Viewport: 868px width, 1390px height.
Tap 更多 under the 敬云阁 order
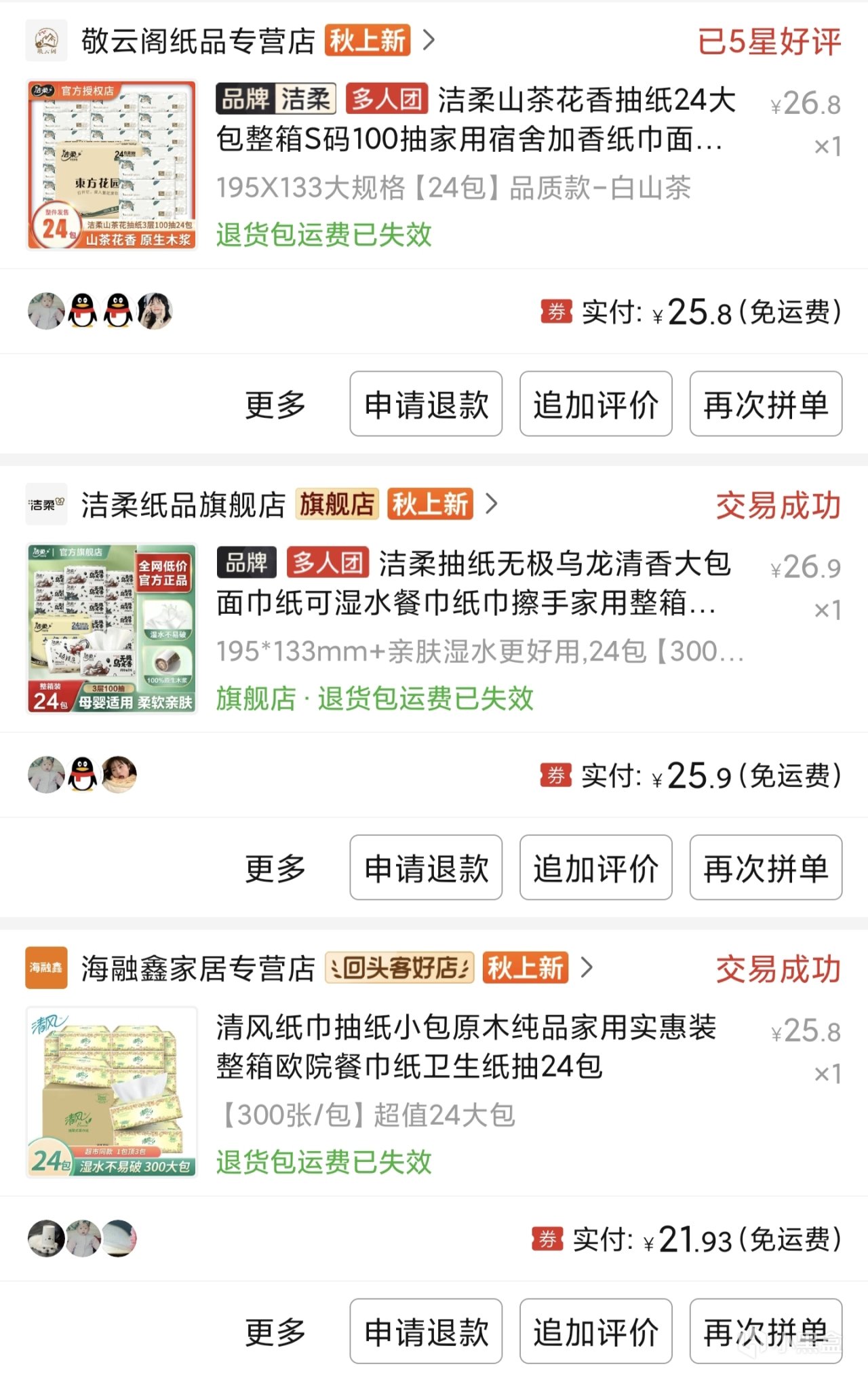pos(275,405)
